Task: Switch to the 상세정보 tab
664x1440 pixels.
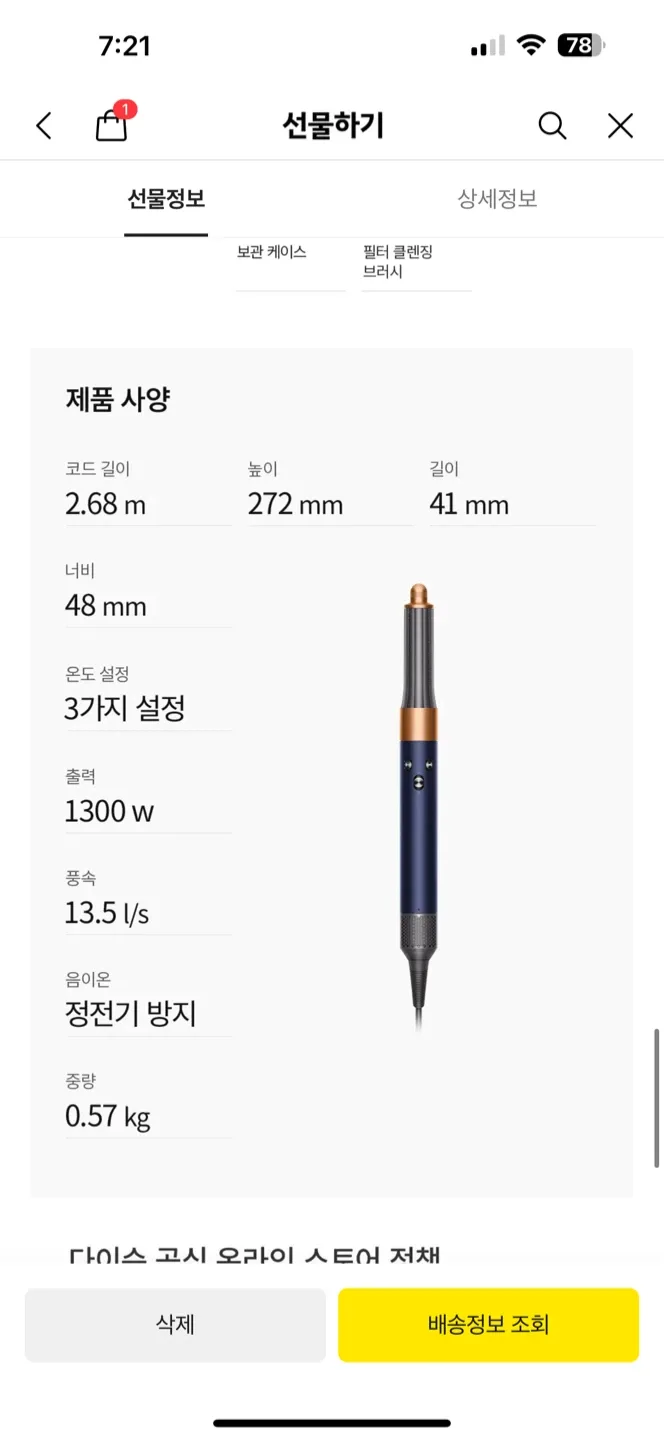Action: coord(497,199)
